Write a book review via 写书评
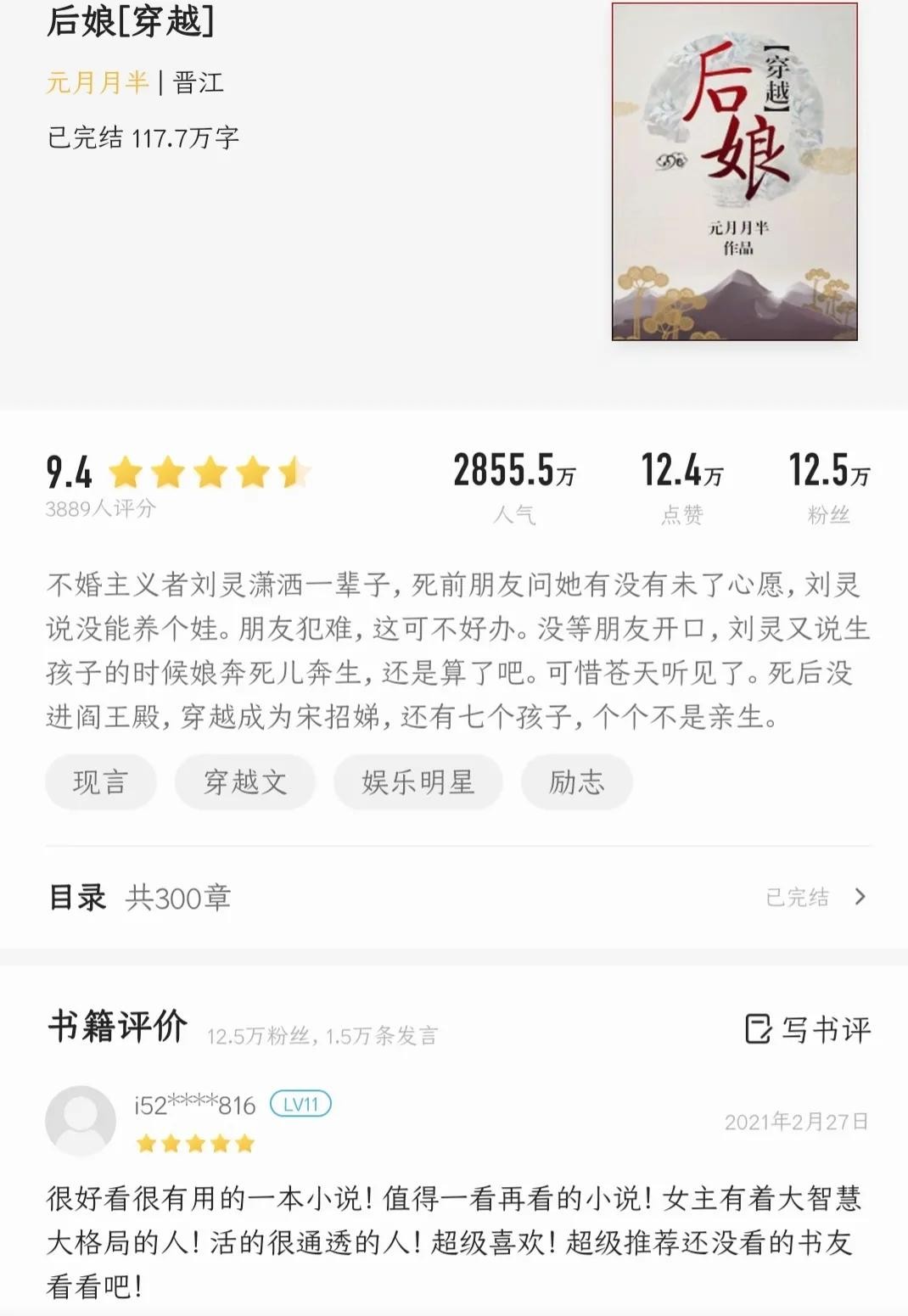This screenshot has width=908, height=1316. [x=808, y=1029]
